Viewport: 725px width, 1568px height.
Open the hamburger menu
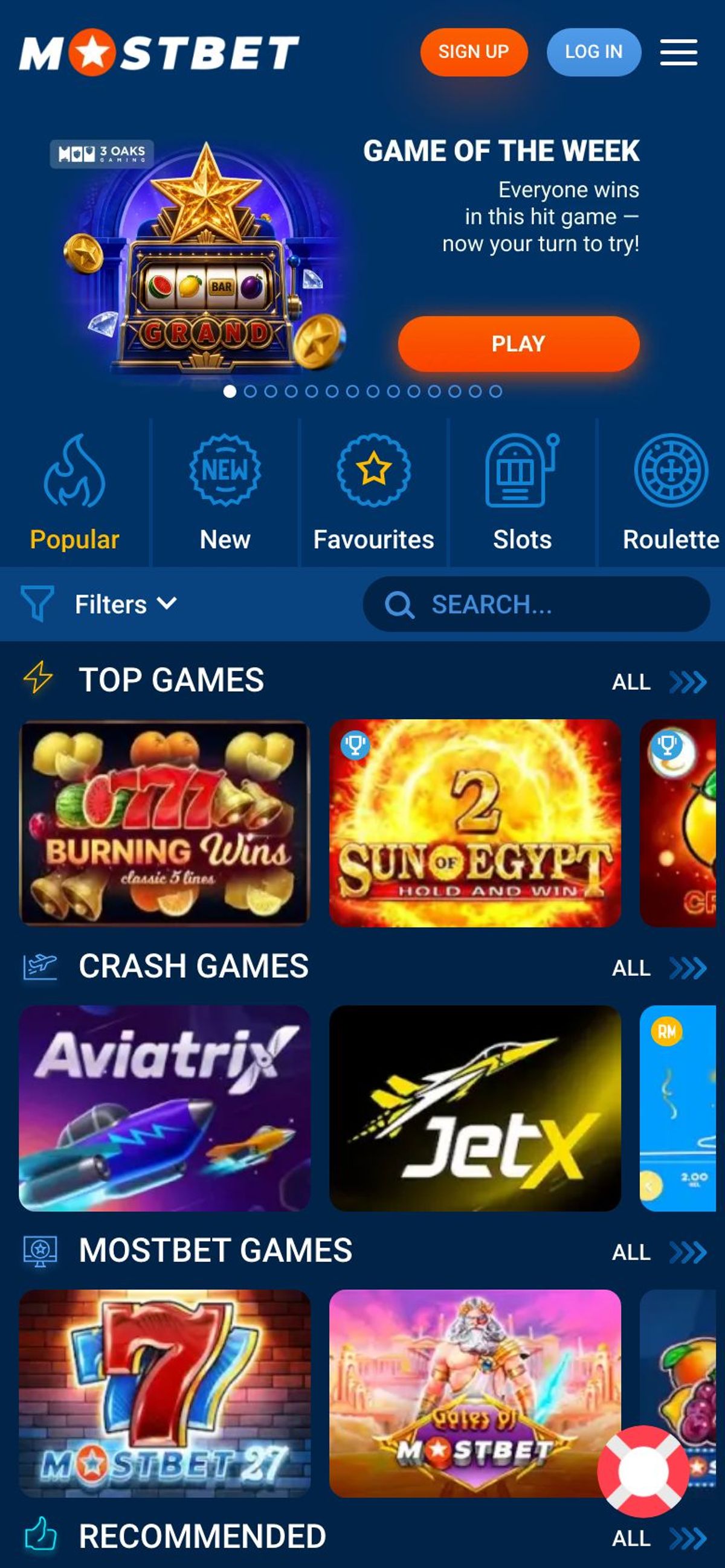point(678,53)
